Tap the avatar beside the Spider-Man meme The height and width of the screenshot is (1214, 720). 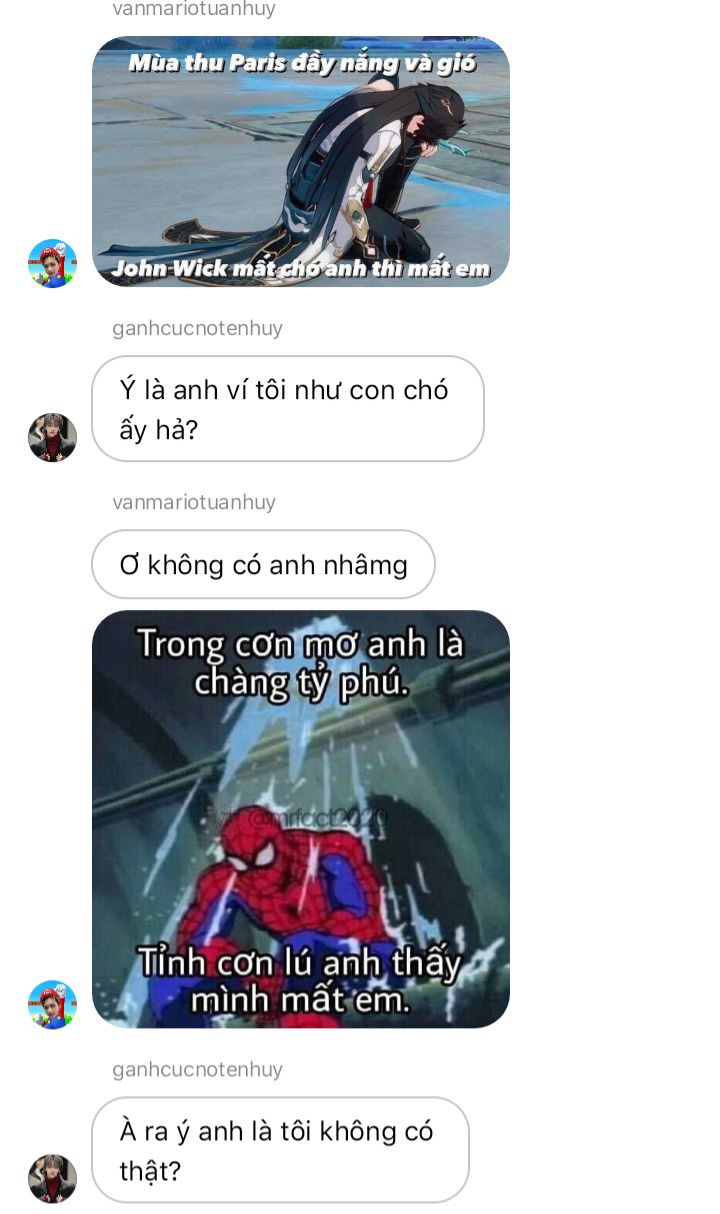(52, 1005)
